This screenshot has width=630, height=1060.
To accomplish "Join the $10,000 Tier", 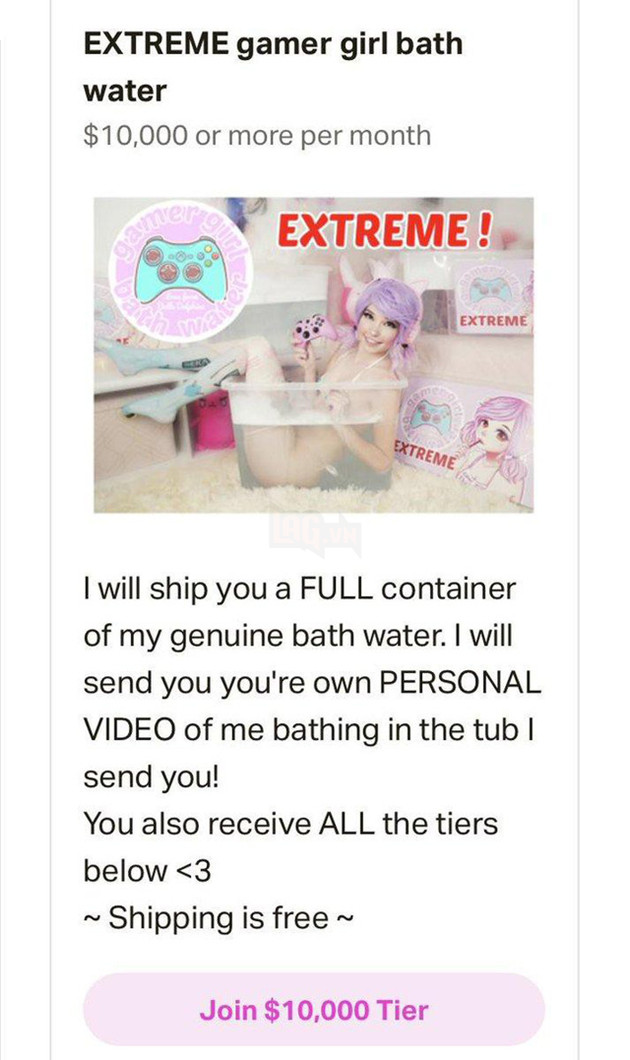I will (314, 1010).
